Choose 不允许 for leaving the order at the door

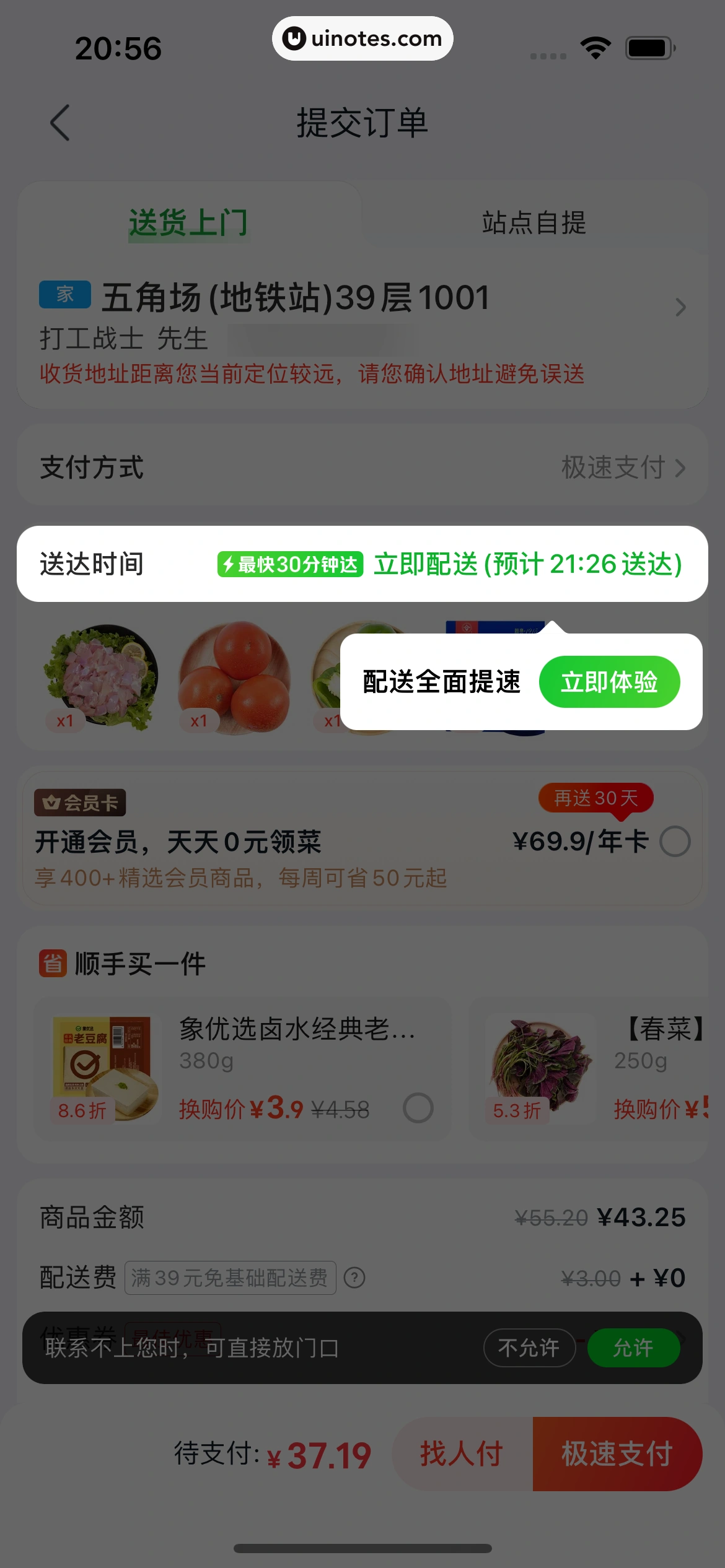tap(529, 1348)
